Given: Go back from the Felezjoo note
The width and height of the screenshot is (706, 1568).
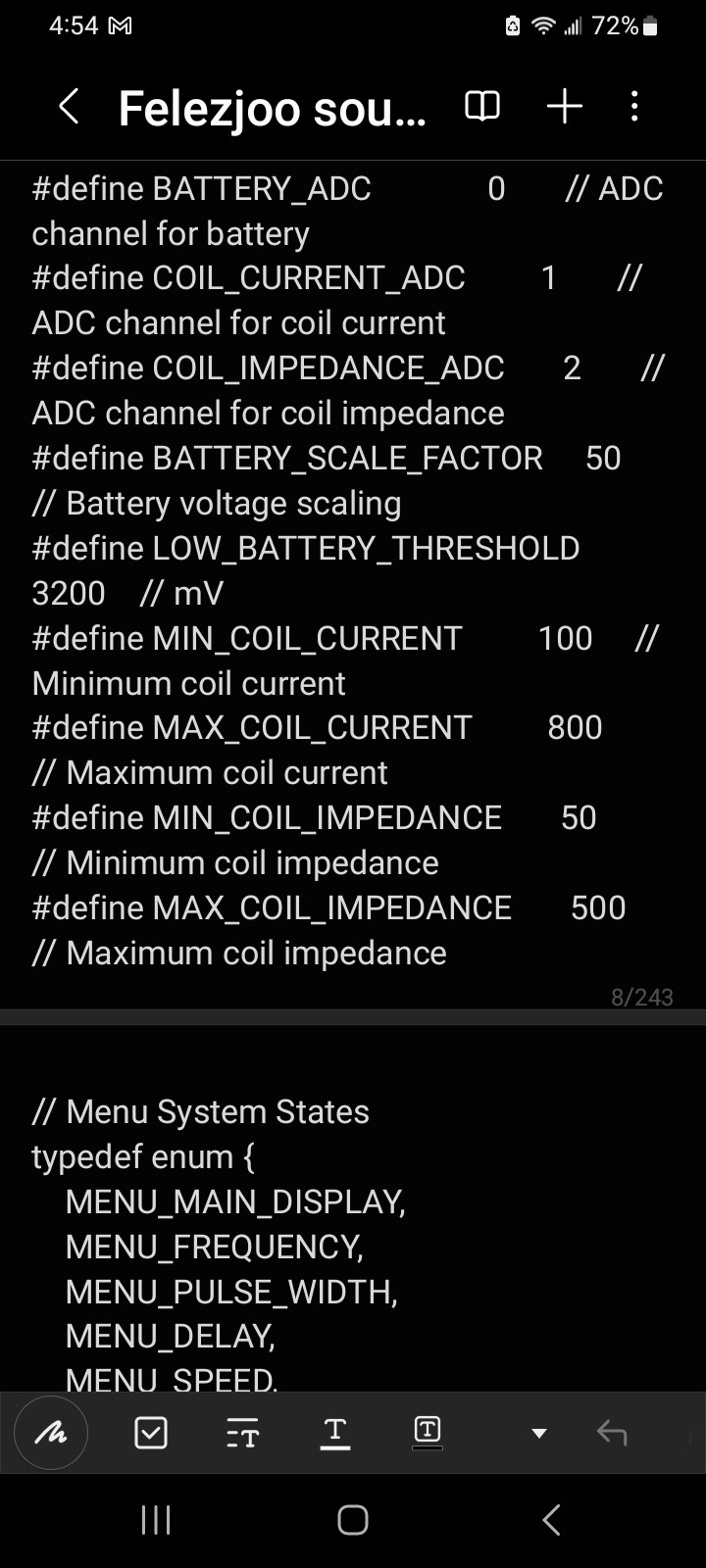Looking at the screenshot, I should pos(68,106).
